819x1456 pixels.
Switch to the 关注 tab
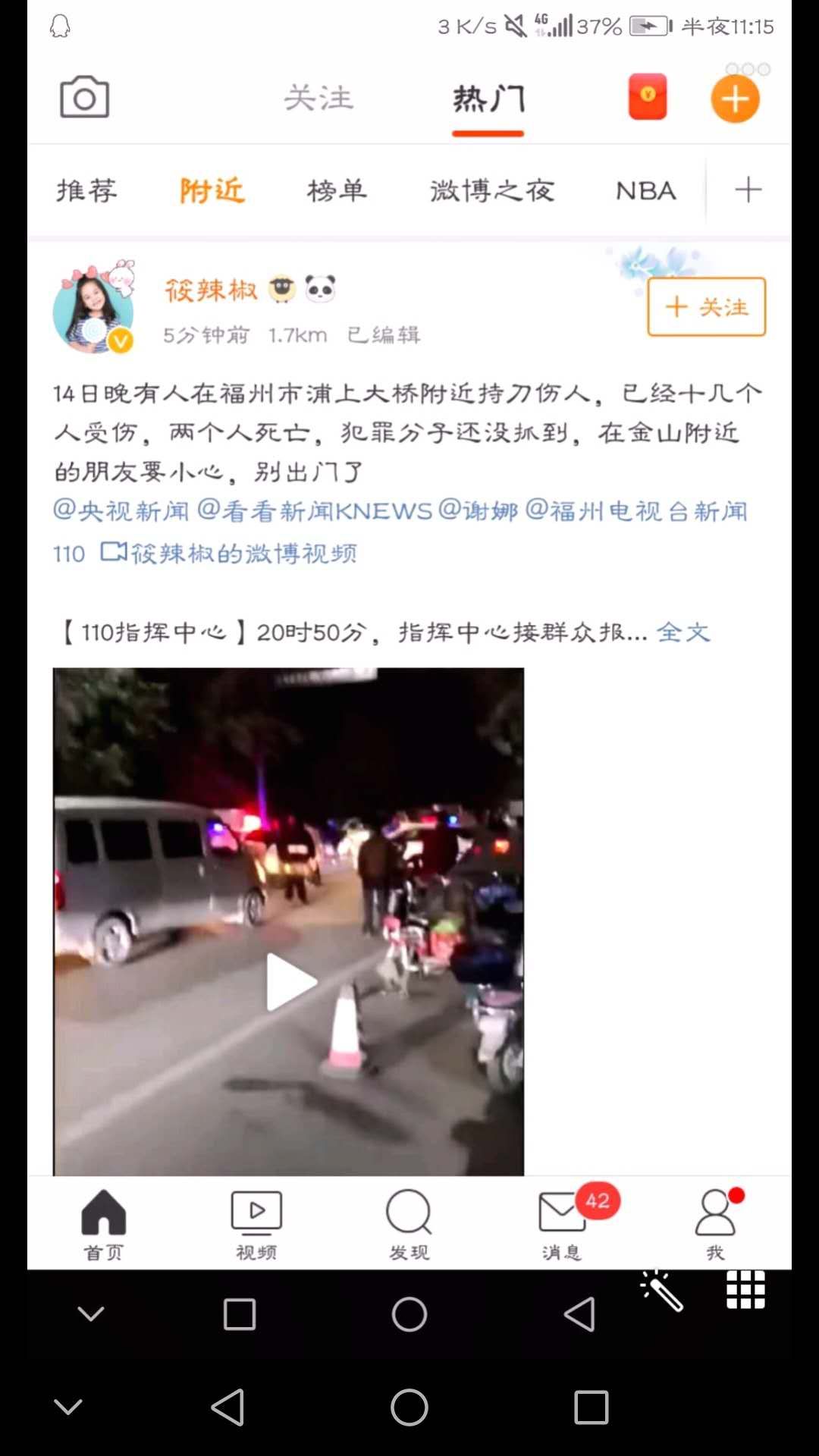point(319,98)
